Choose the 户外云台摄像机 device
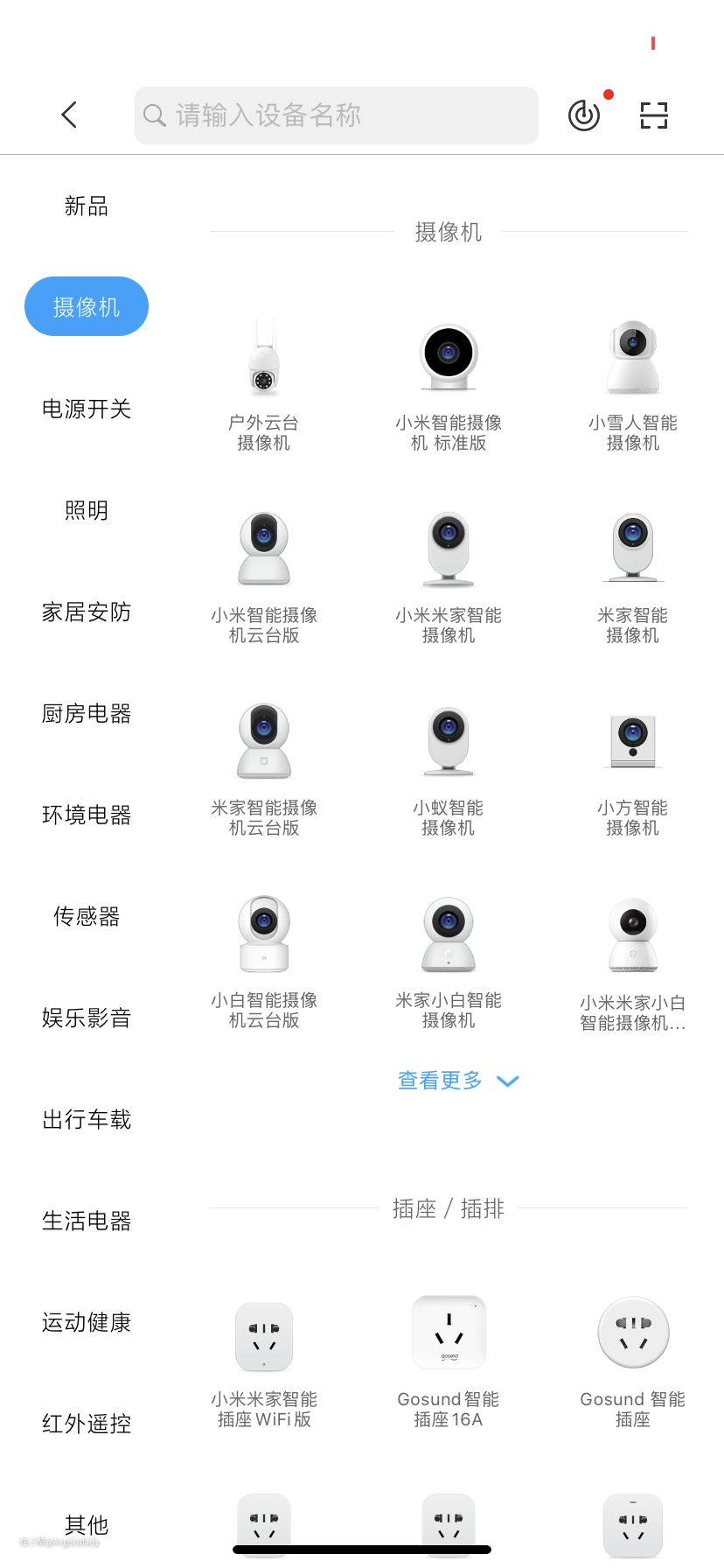 tap(263, 385)
